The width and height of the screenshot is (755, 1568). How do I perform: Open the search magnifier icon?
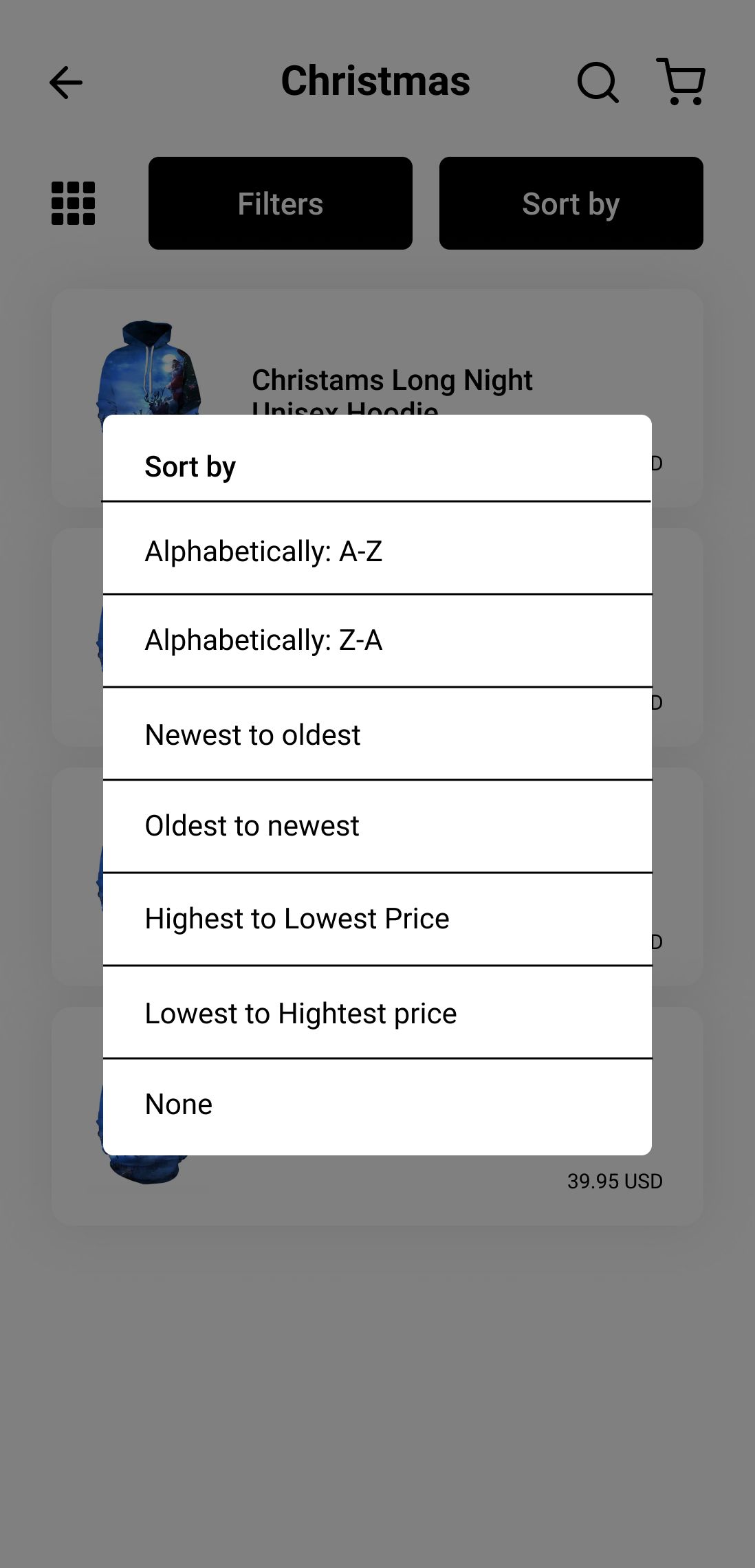click(598, 83)
